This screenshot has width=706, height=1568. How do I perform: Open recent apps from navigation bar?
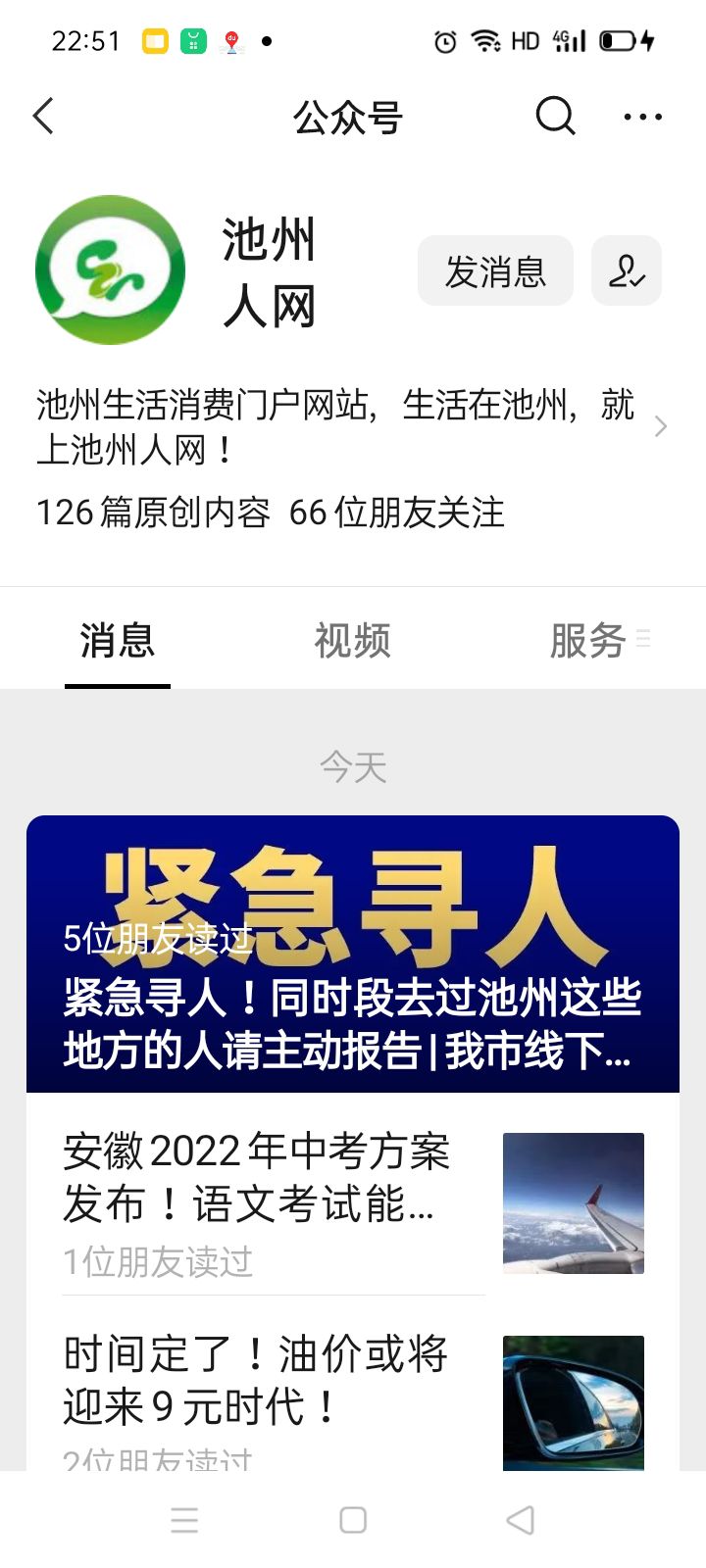pyautogui.click(x=184, y=1520)
